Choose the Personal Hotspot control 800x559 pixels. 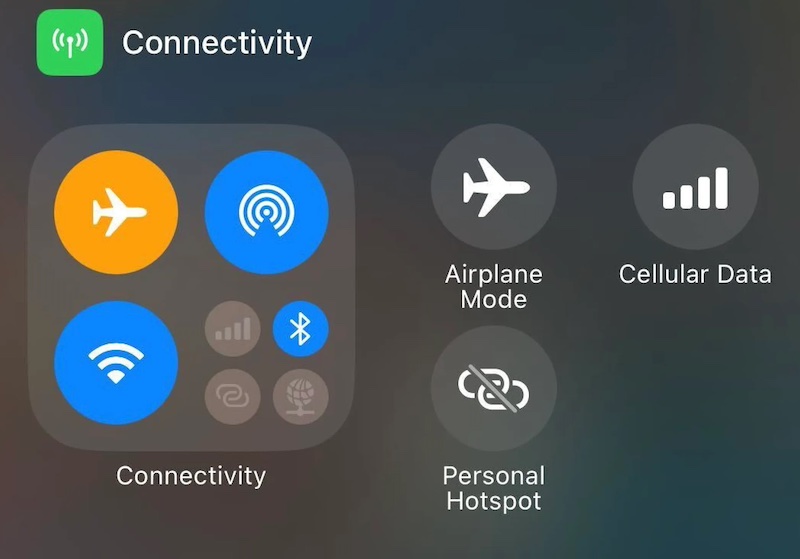tap(494, 389)
